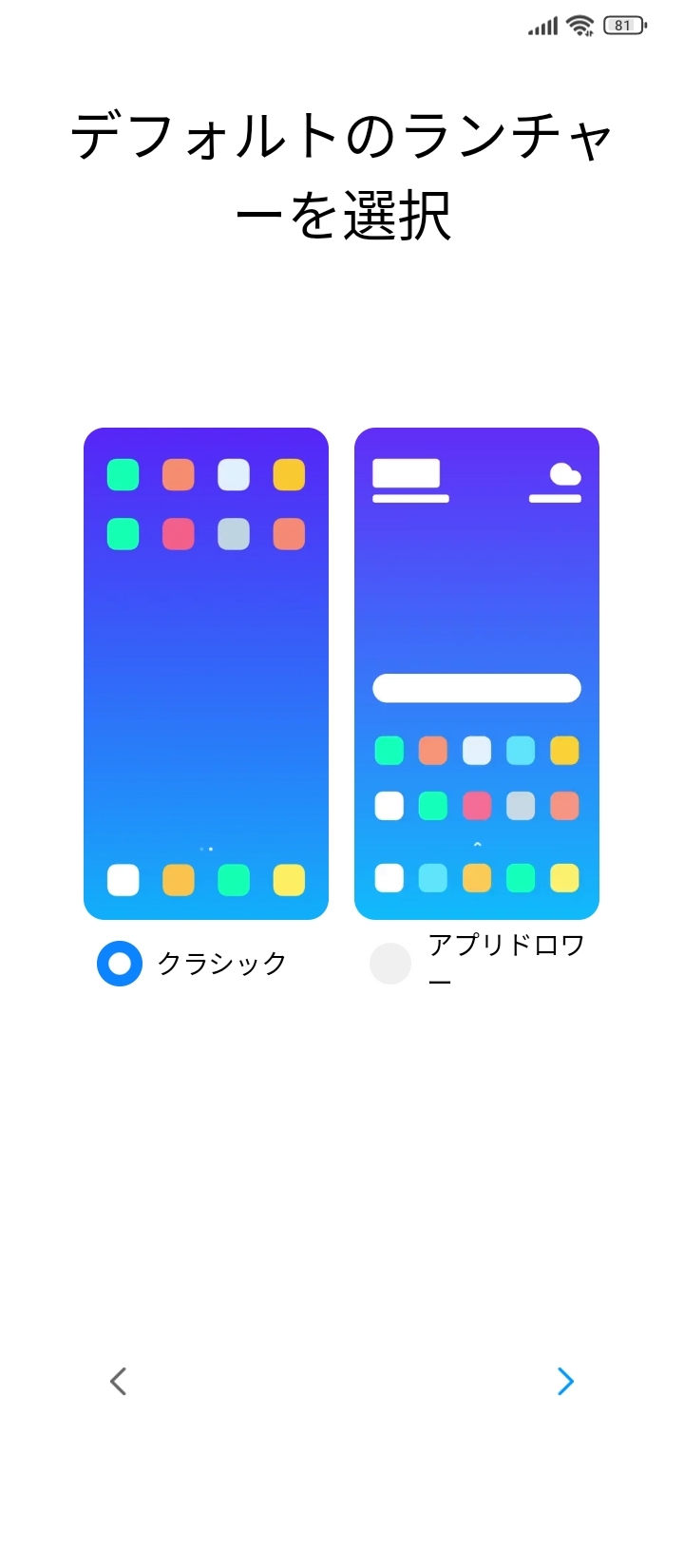
Task: Select the クラシック radio button
Action: 119,963
